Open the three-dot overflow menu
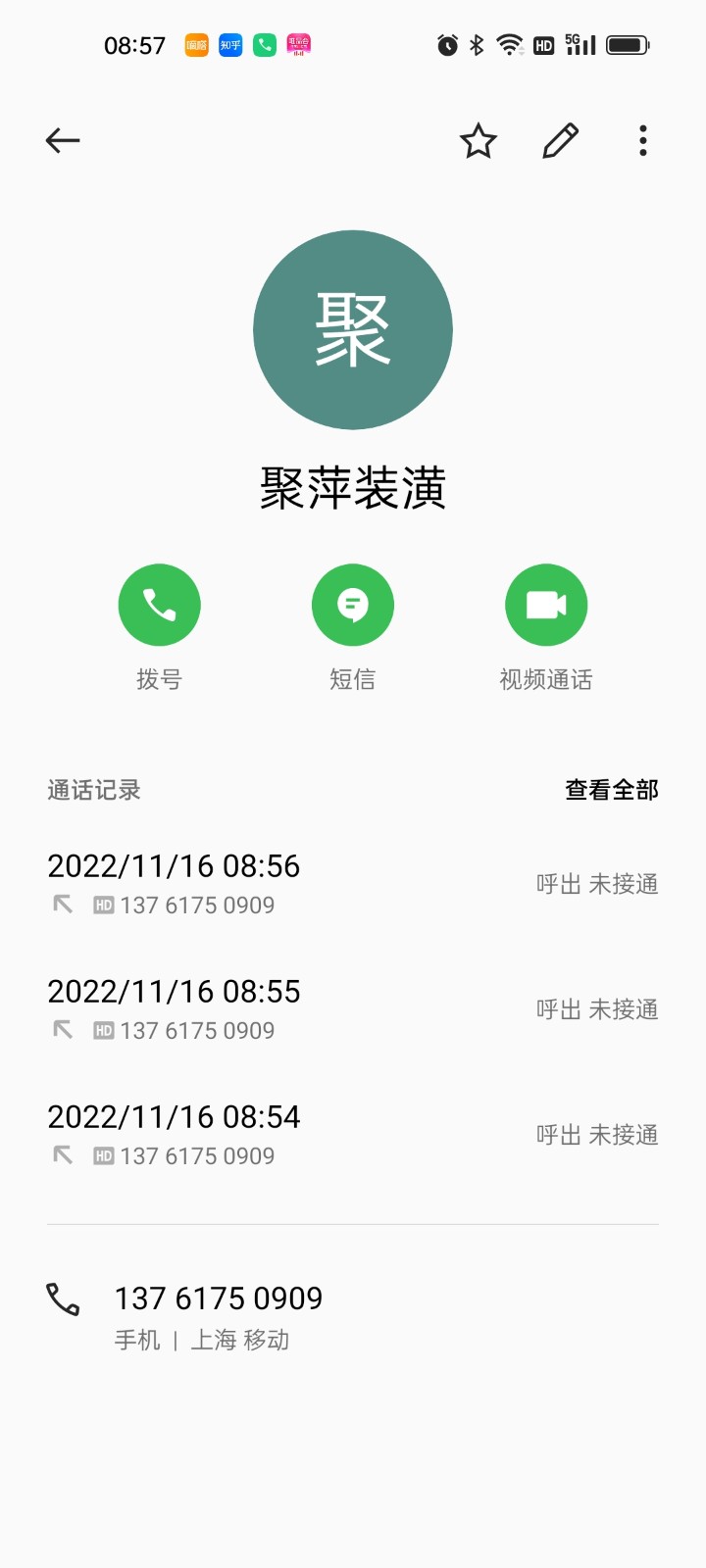Screen dimensions: 706x1568 643,141
